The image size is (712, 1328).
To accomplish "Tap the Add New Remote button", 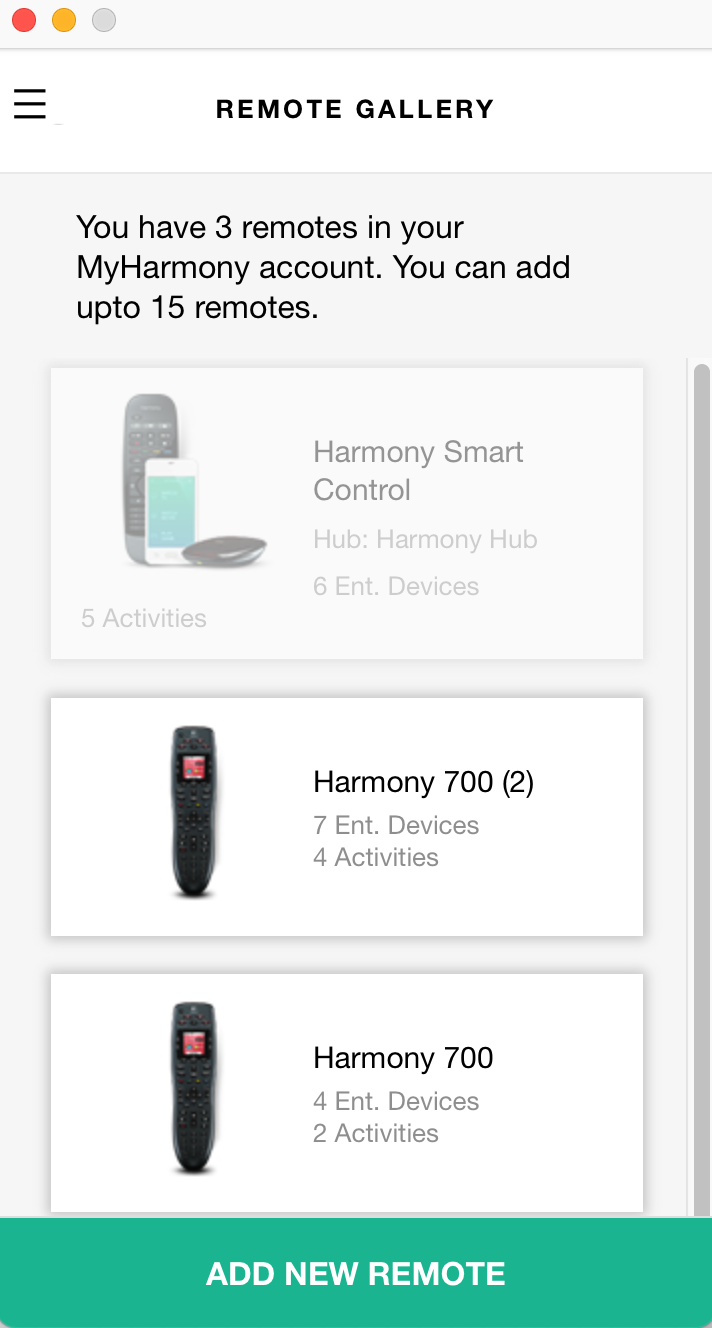I will click(x=356, y=1273).
